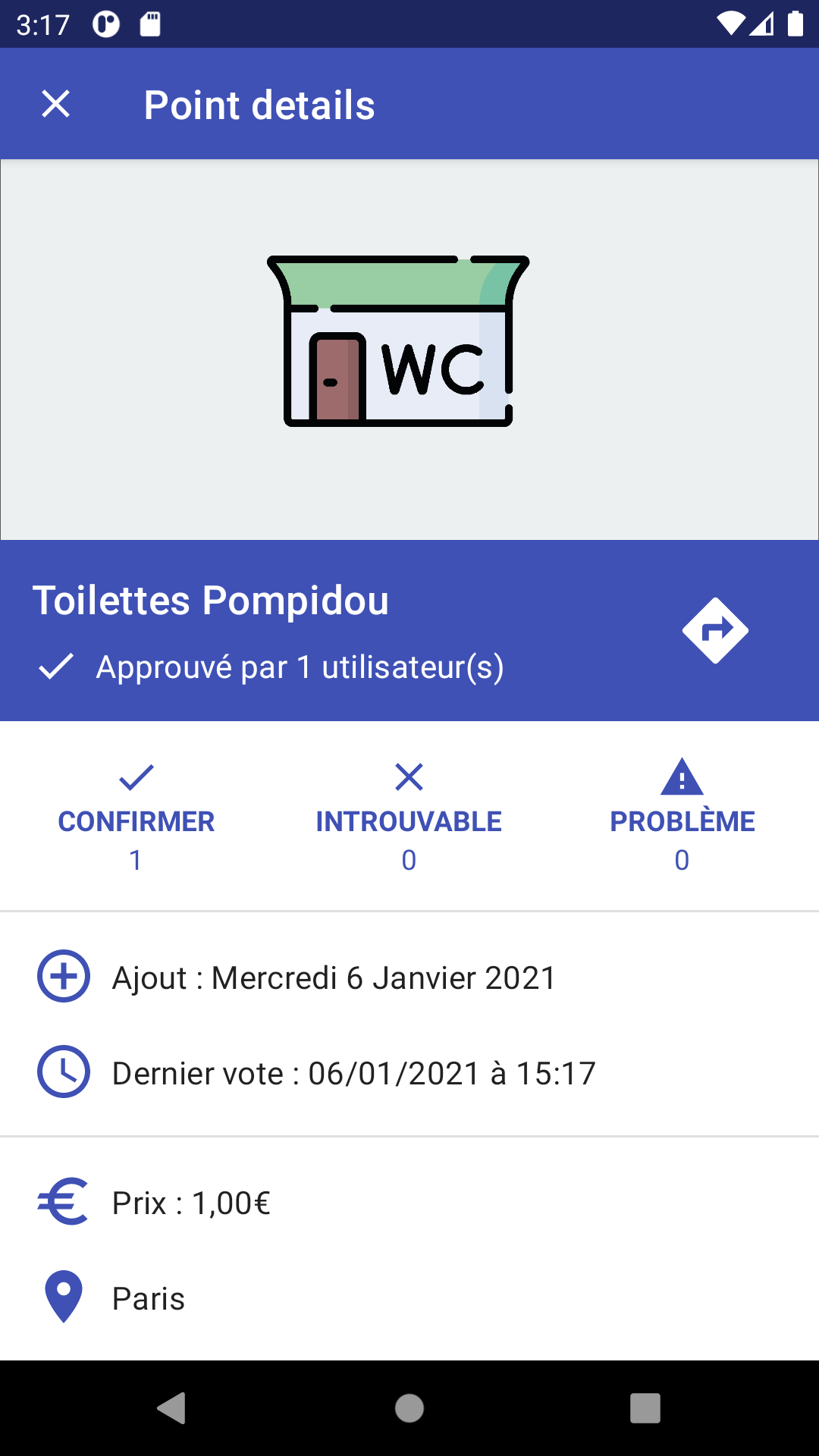Click the euro icon next to Prix
The image size is (819, 1456).
(64, 1203)
